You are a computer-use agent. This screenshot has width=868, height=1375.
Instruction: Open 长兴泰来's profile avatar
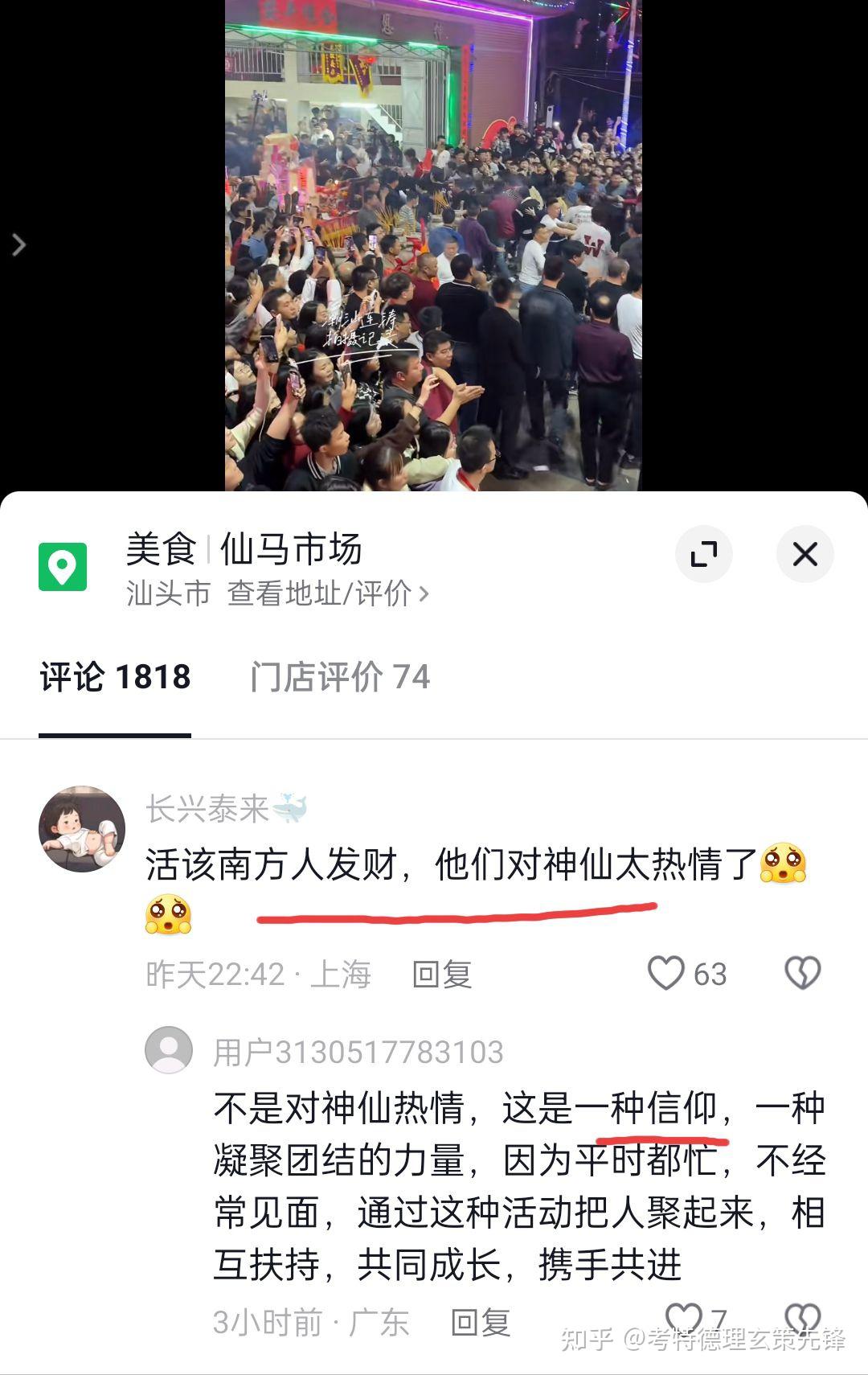tap(82, 829)
